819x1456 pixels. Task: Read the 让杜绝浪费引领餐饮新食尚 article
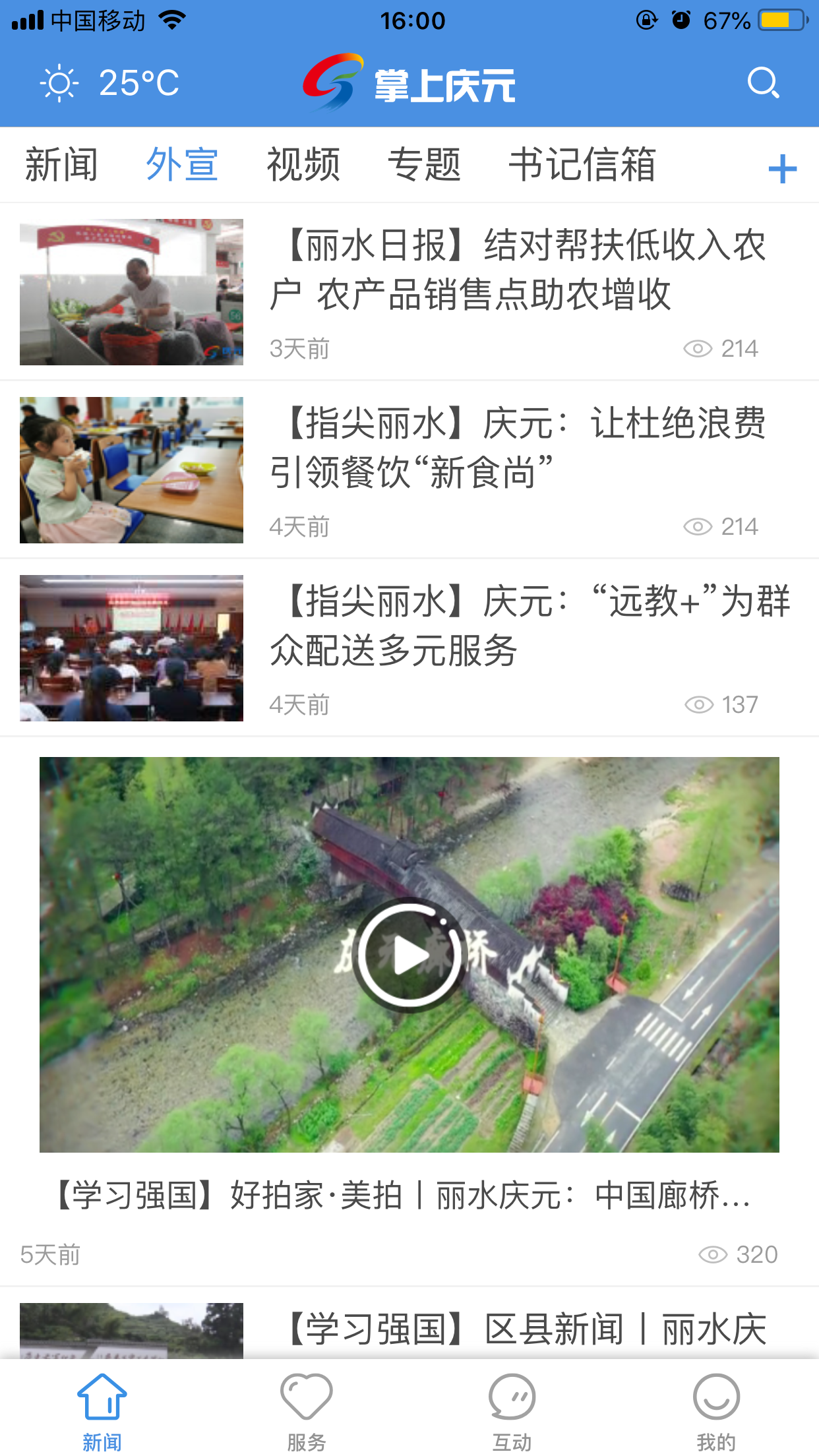[x=518, y=448]
